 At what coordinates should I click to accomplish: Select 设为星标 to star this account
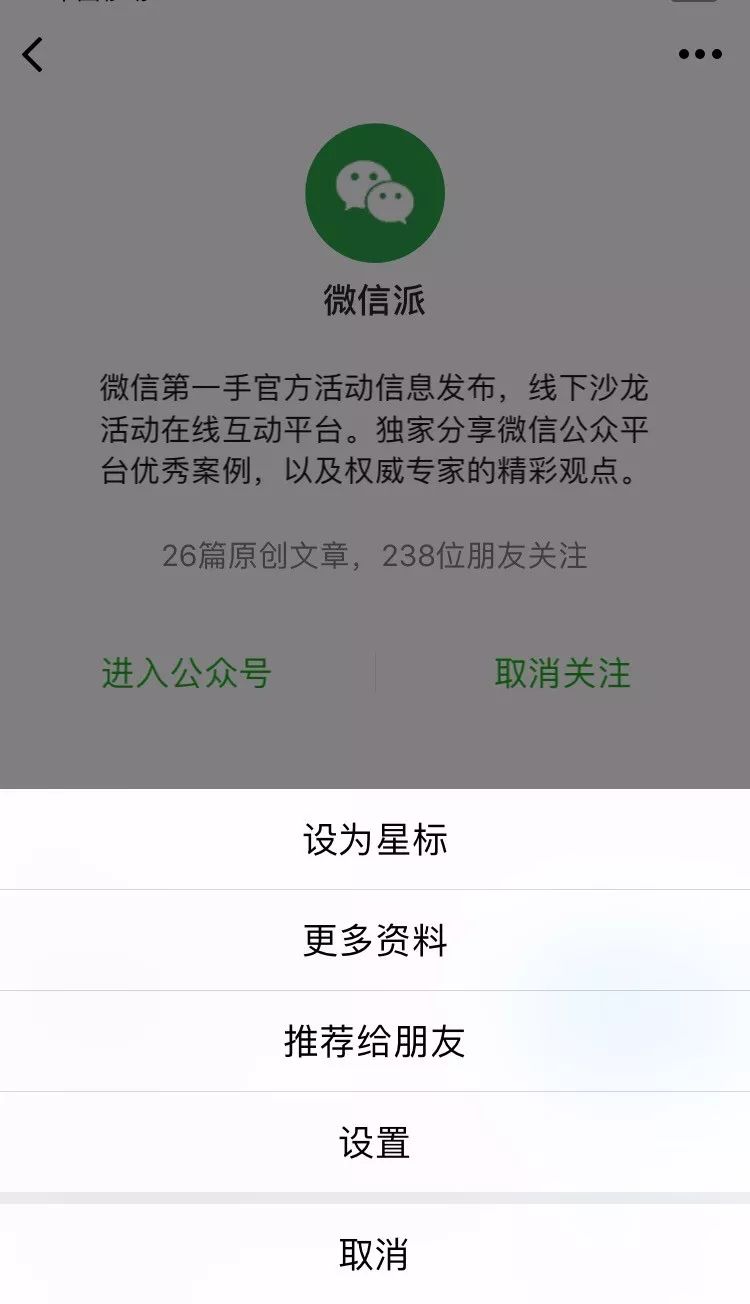click(375, 840)
